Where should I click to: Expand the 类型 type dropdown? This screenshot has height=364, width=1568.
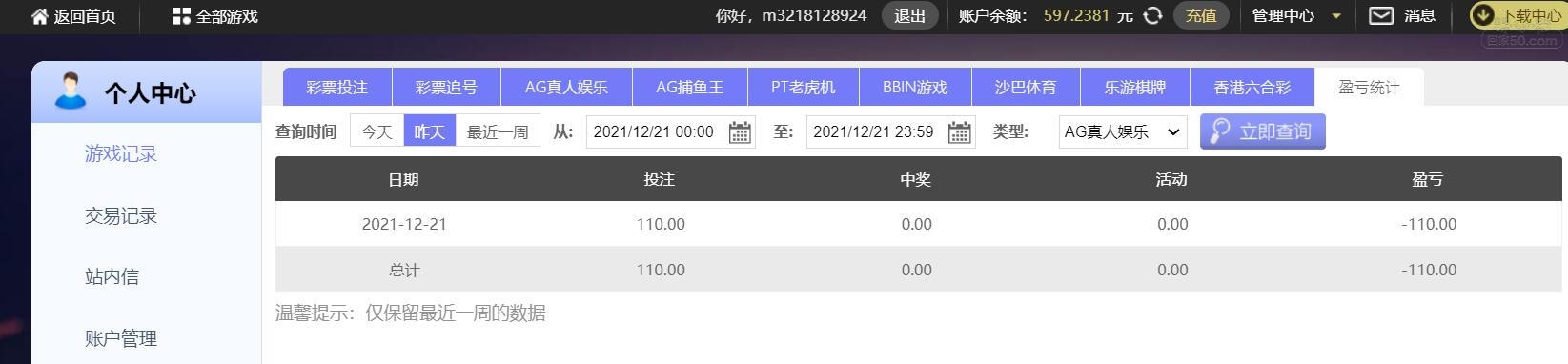(x=1123, y=131)
